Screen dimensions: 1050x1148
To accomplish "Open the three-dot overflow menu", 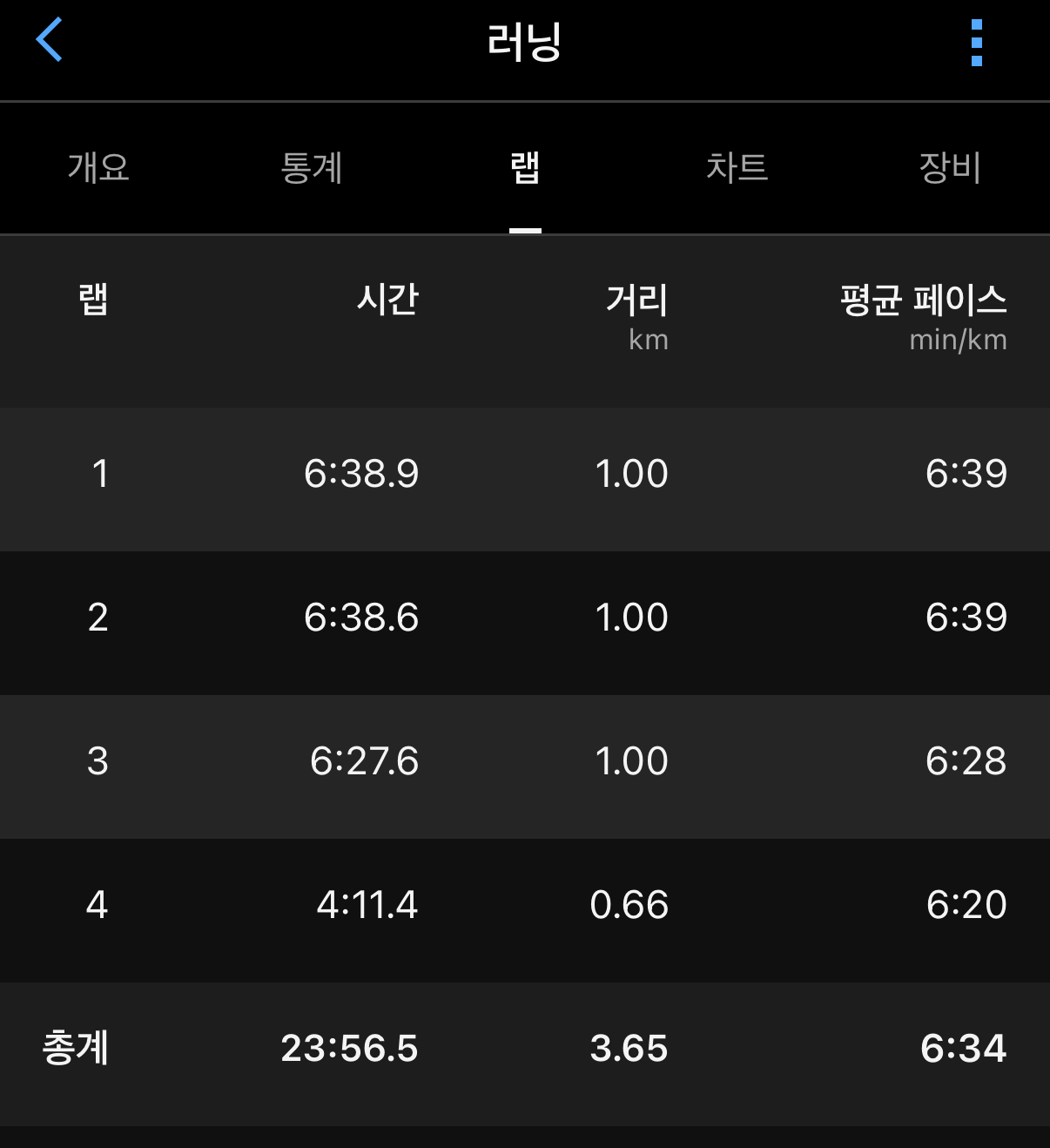I will click(976, 43).
